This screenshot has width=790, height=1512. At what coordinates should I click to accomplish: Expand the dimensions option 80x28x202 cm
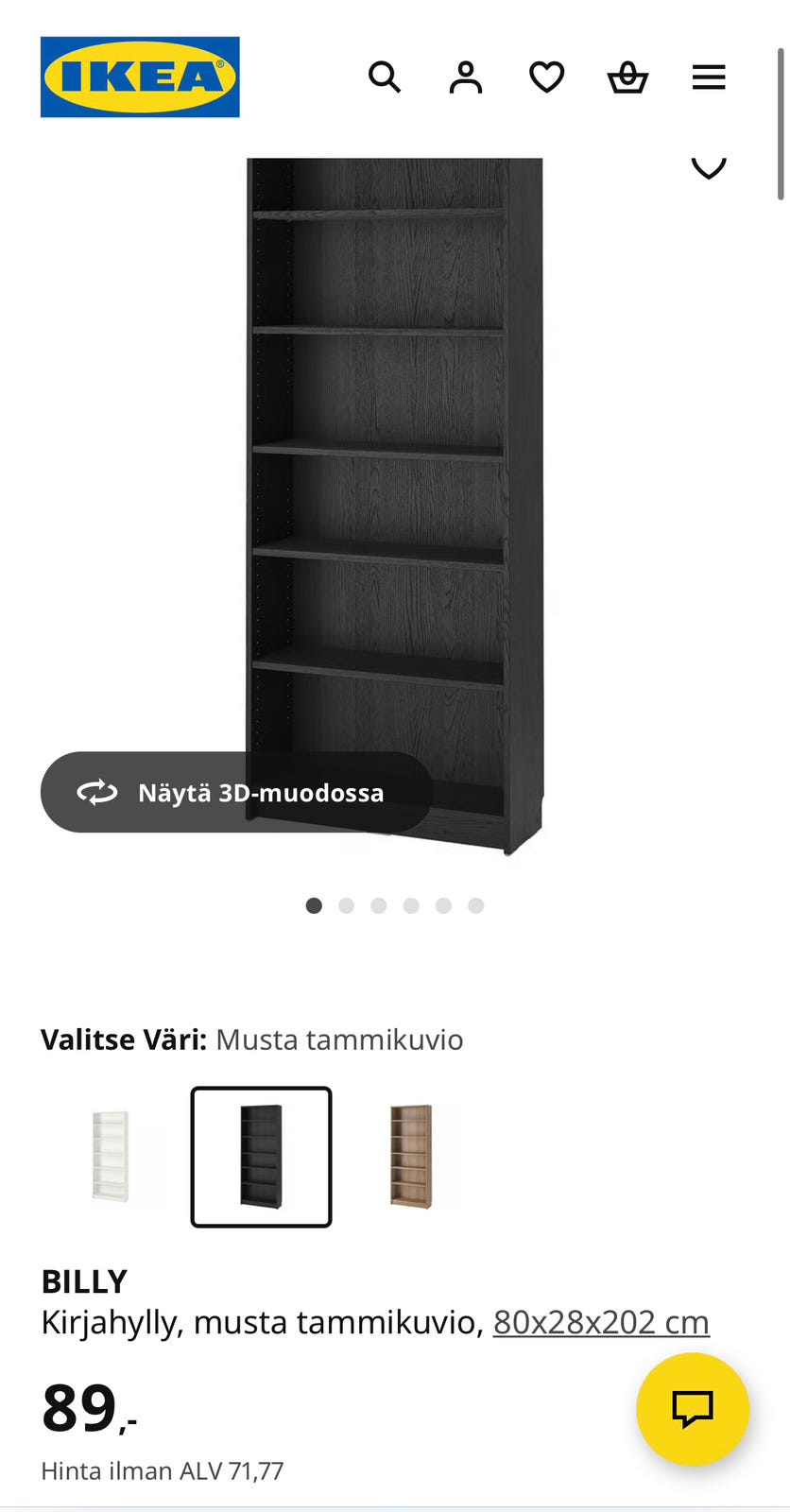click(601, 1322)
